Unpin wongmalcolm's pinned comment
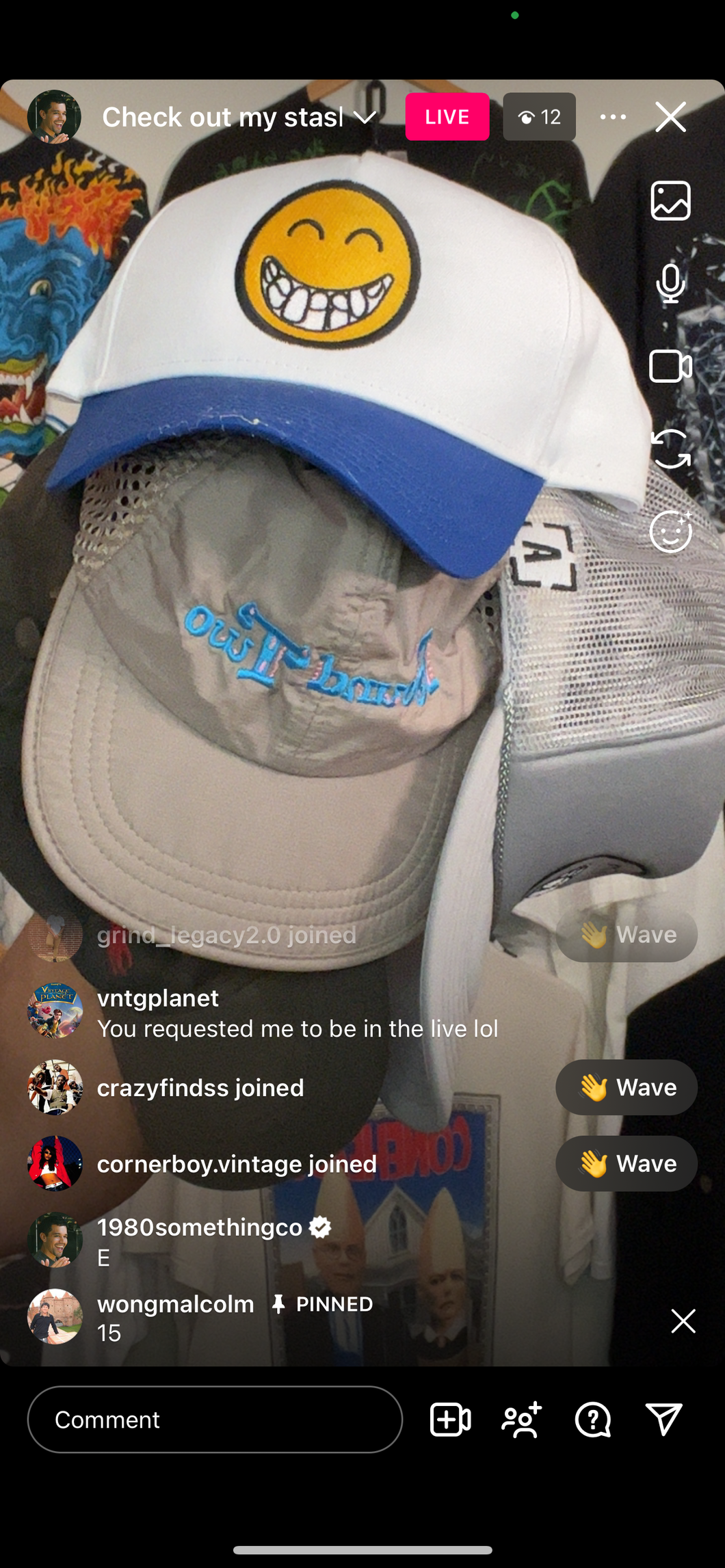The width and height of the screenshot is (725, 1568). click(x=683, y=1320)
